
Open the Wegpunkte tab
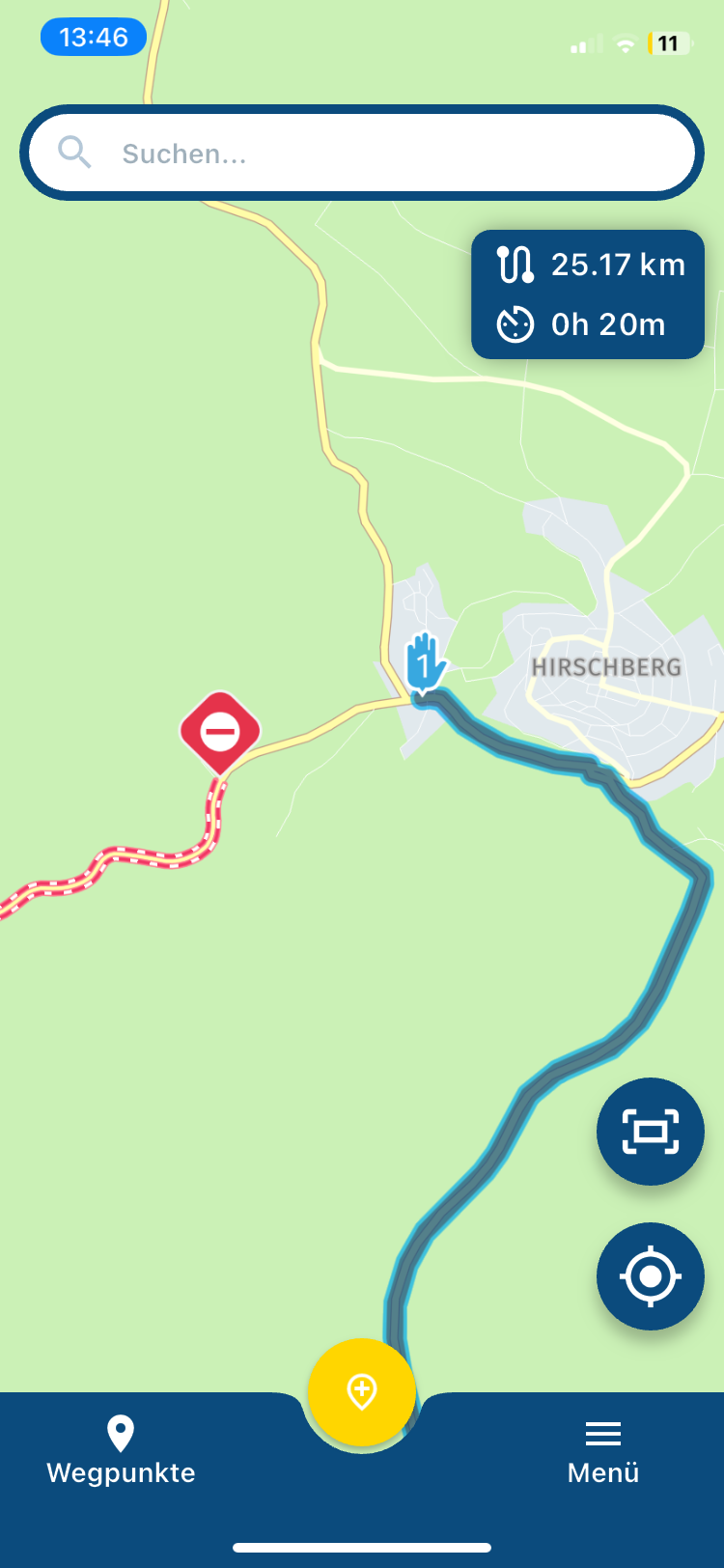click(121, 1450)
